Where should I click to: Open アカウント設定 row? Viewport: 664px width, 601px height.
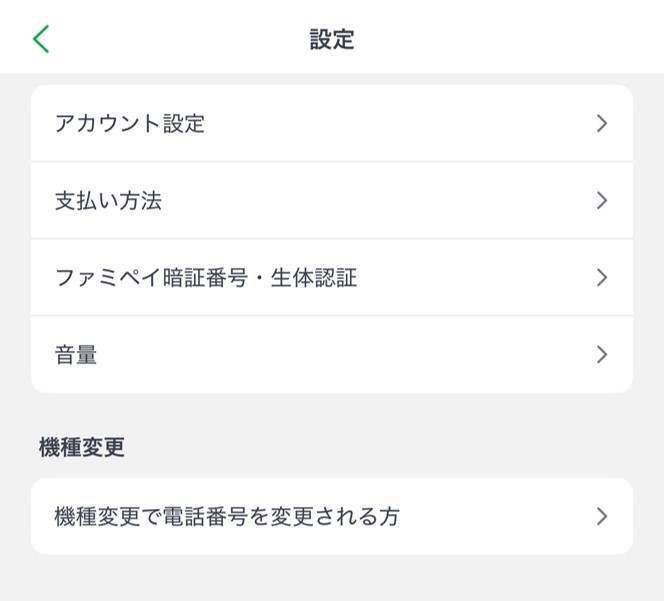331,124
